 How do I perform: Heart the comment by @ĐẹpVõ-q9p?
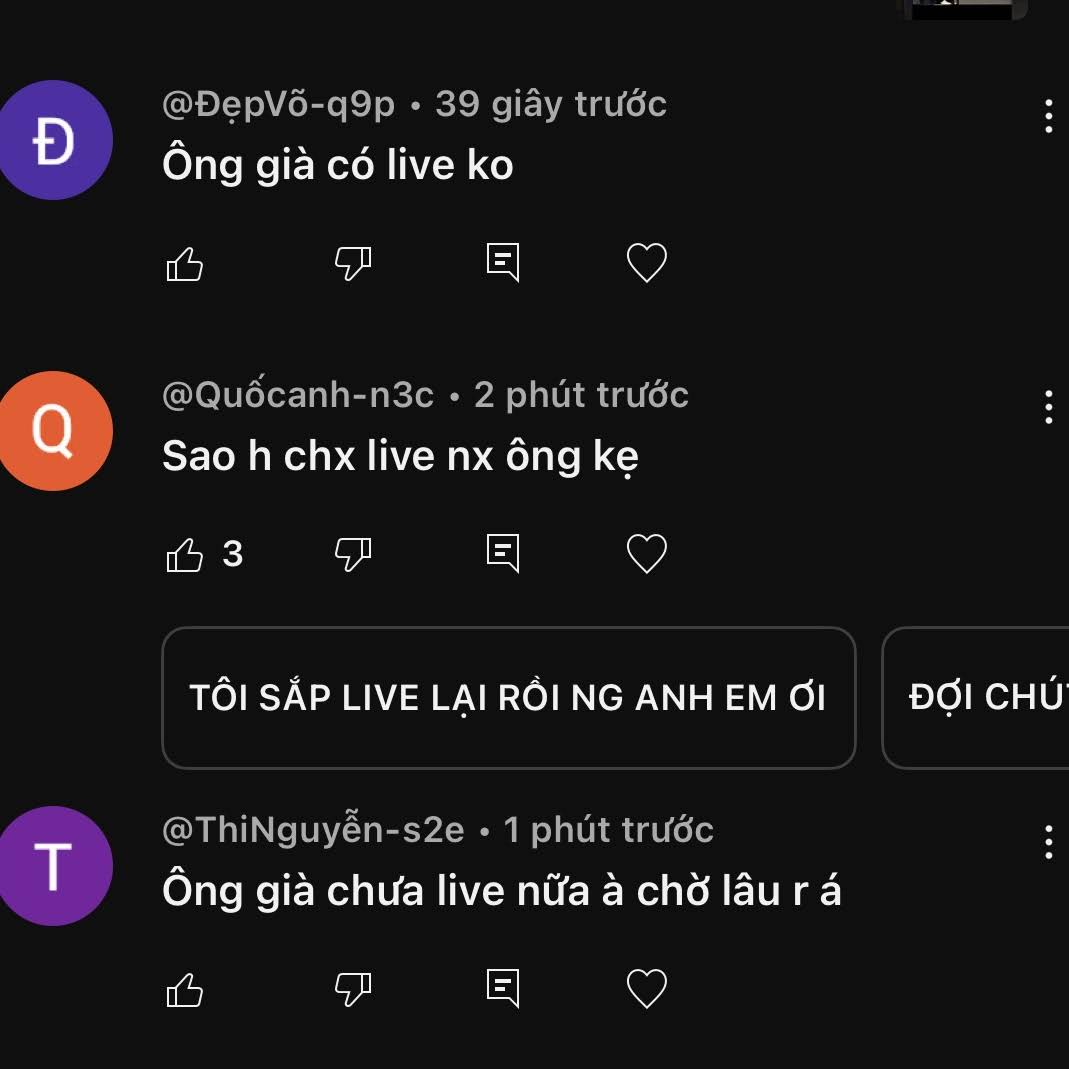pos(646,264)
